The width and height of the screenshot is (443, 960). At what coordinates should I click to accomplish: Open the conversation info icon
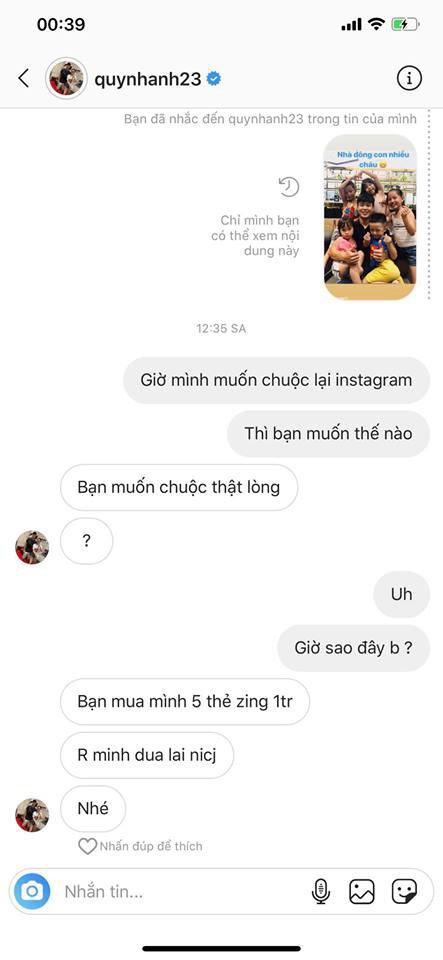click(409, 78)
